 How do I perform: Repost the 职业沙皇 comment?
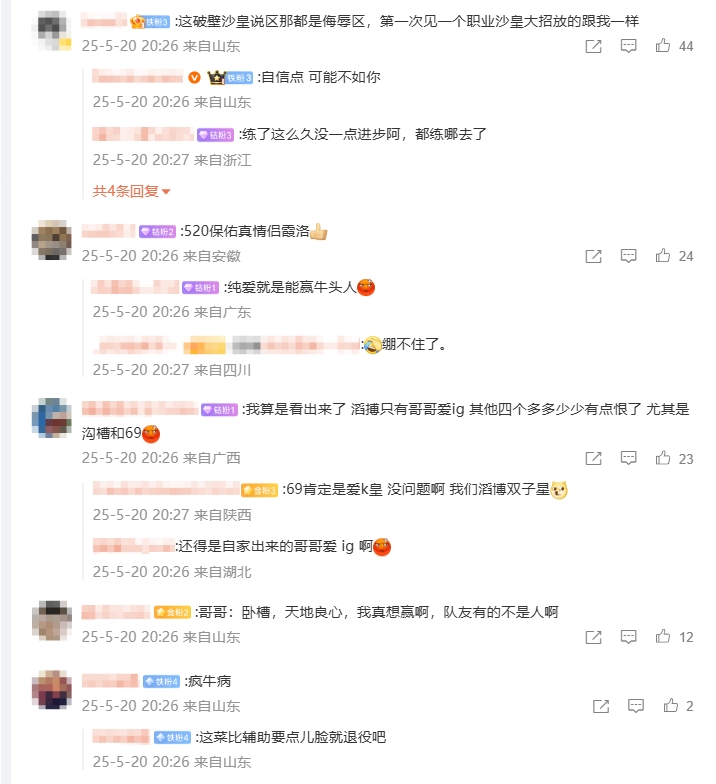click(x=593, y=46)
